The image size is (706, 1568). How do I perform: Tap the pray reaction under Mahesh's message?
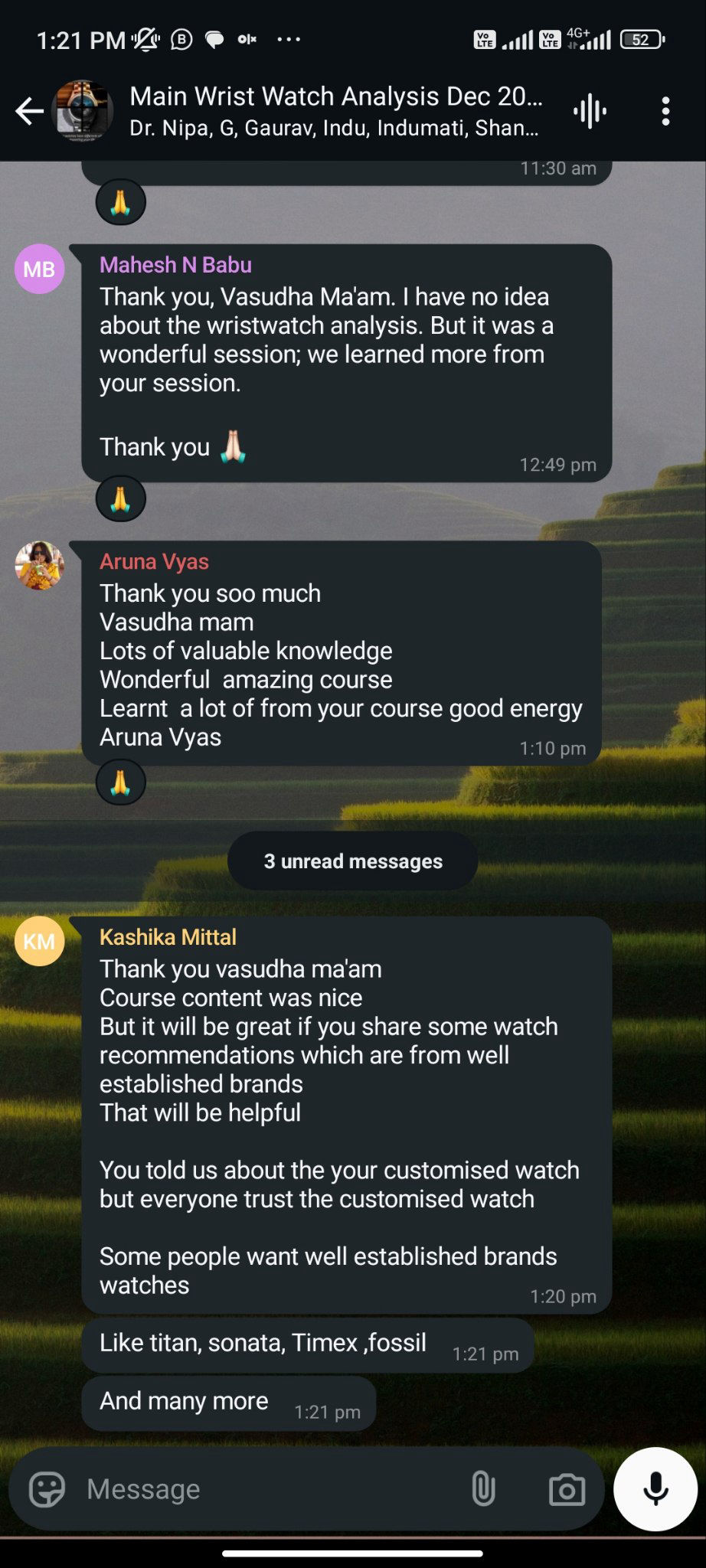[x=120, y=499]
